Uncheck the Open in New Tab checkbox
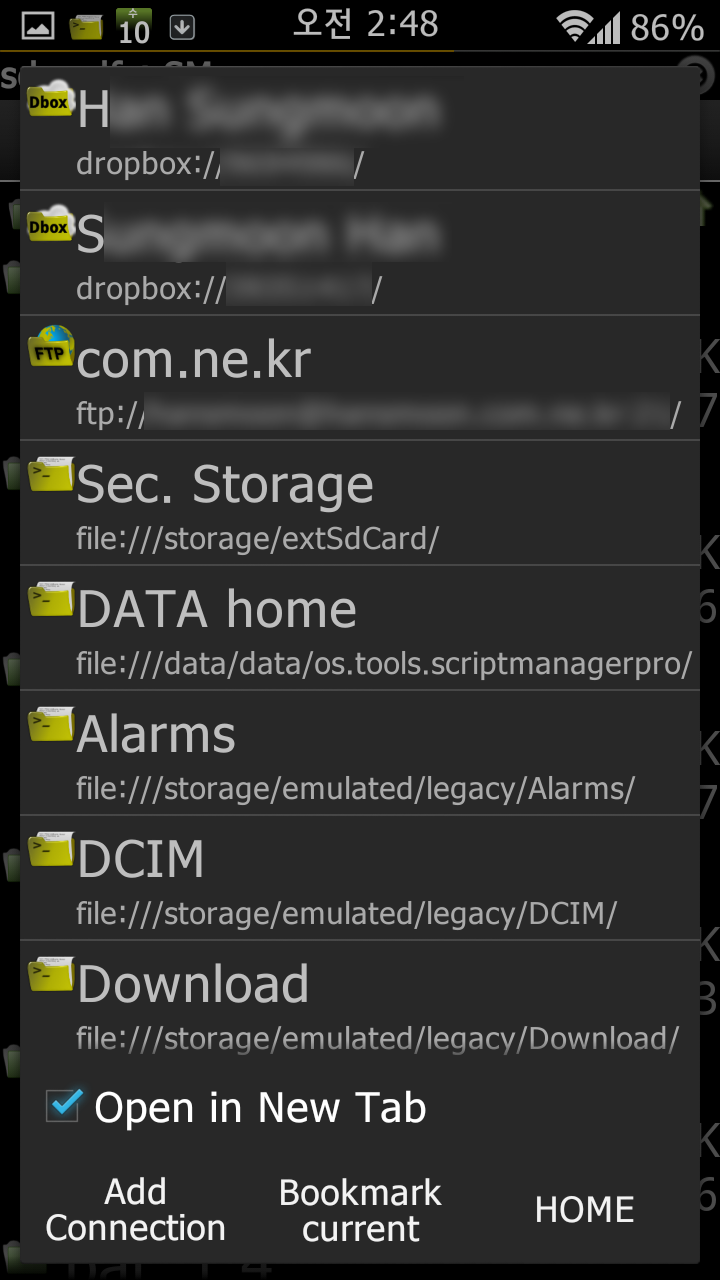Screen dimensions: 720x1280 pos(64,1106)
